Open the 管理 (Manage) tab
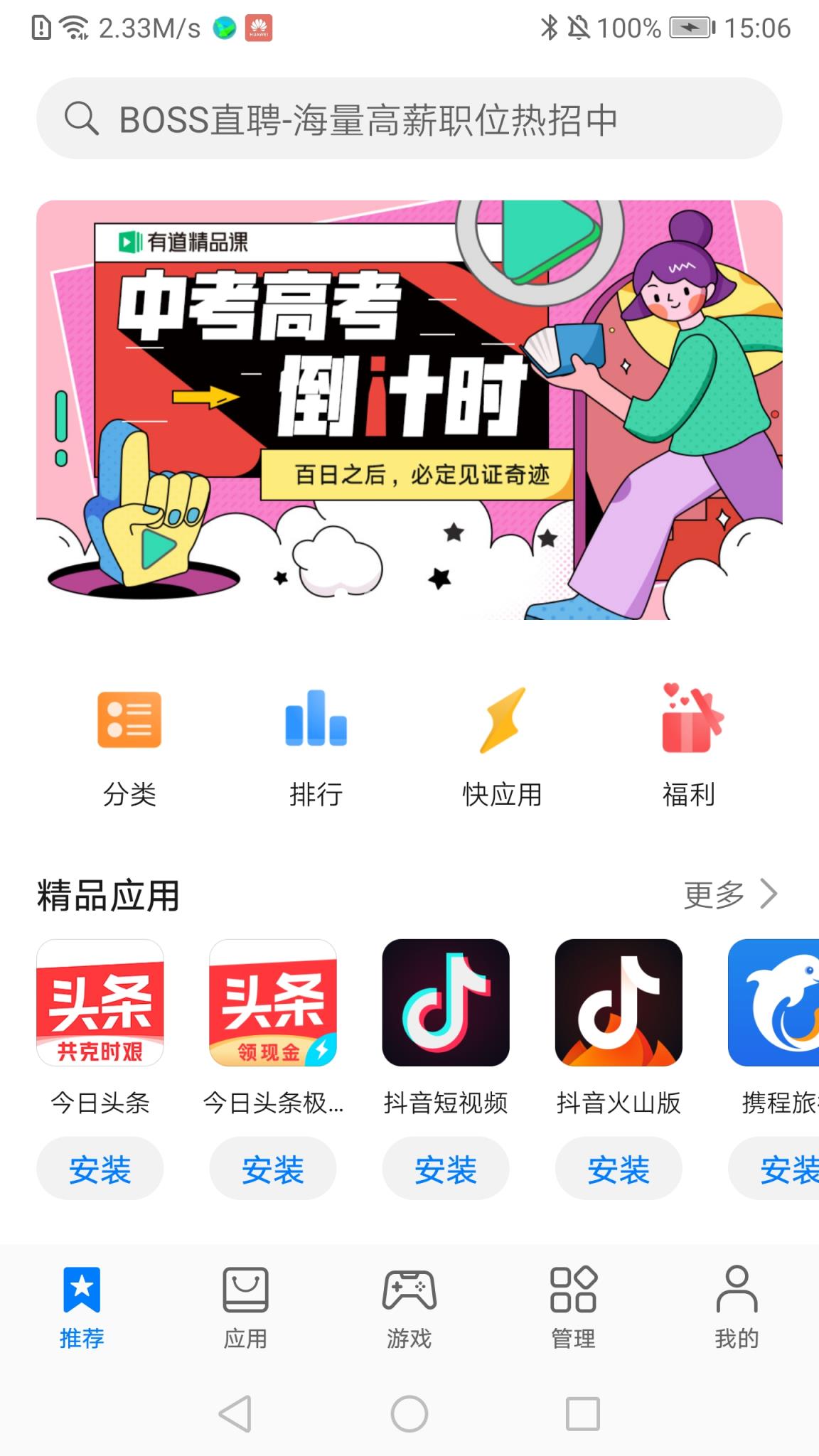The width and height of the screenshot is (819, 1456). coord(573,1312)
